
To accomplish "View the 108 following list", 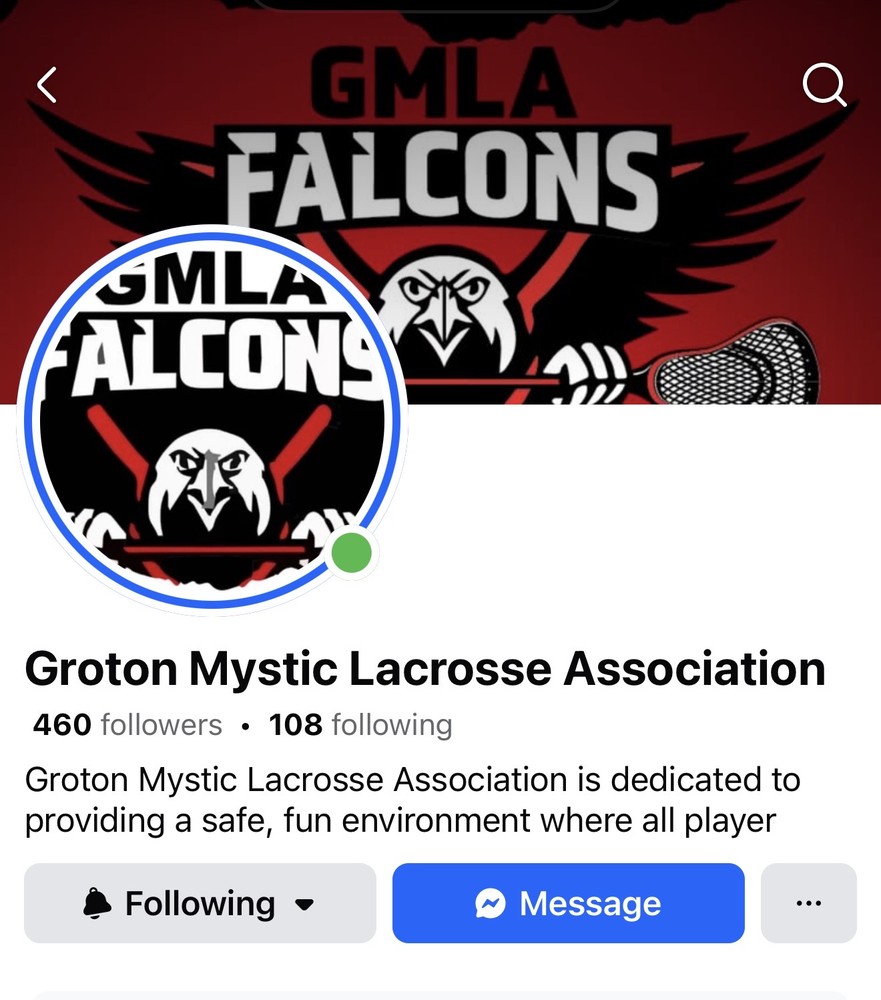I will [360, 724].
